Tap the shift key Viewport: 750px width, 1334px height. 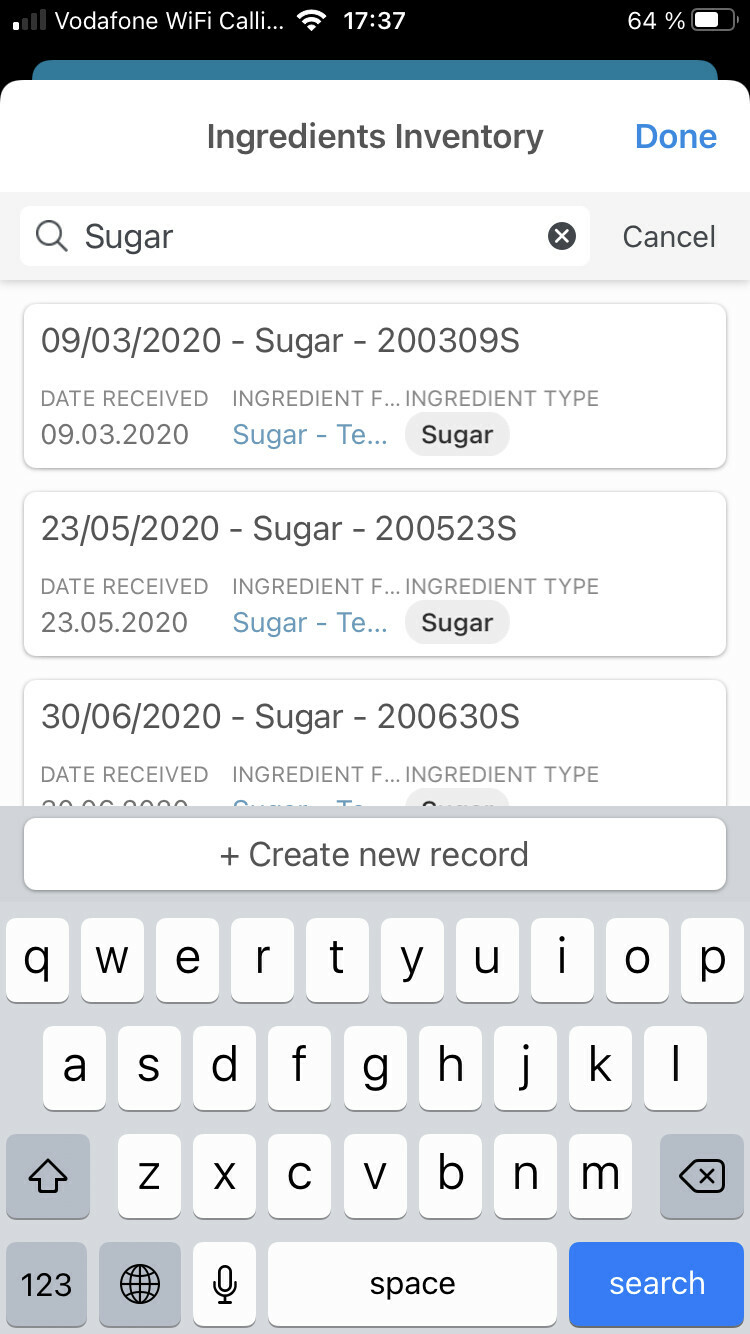coord(48,1176)
